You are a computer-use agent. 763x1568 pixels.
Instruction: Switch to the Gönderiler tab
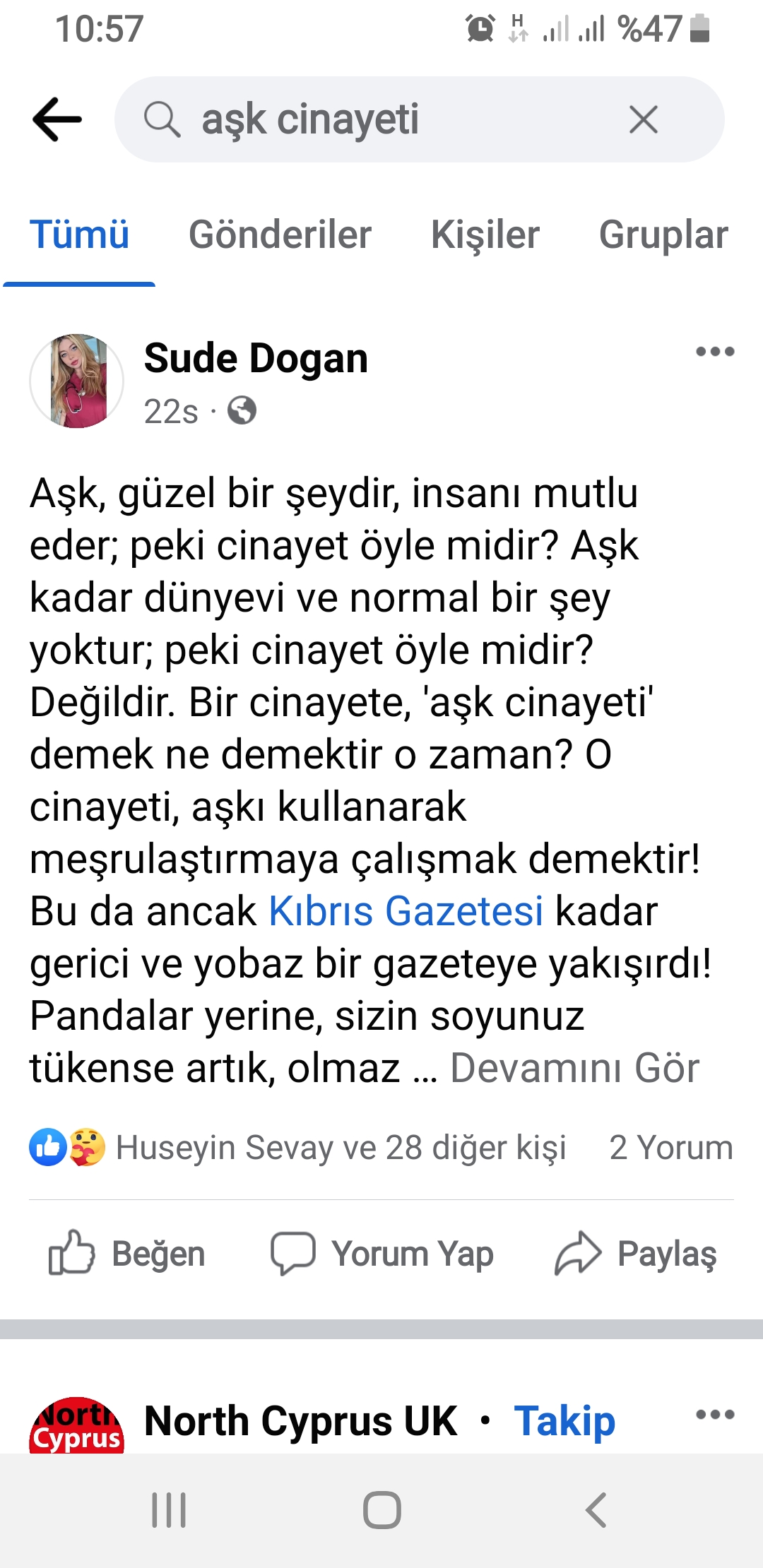coord(280,235)
